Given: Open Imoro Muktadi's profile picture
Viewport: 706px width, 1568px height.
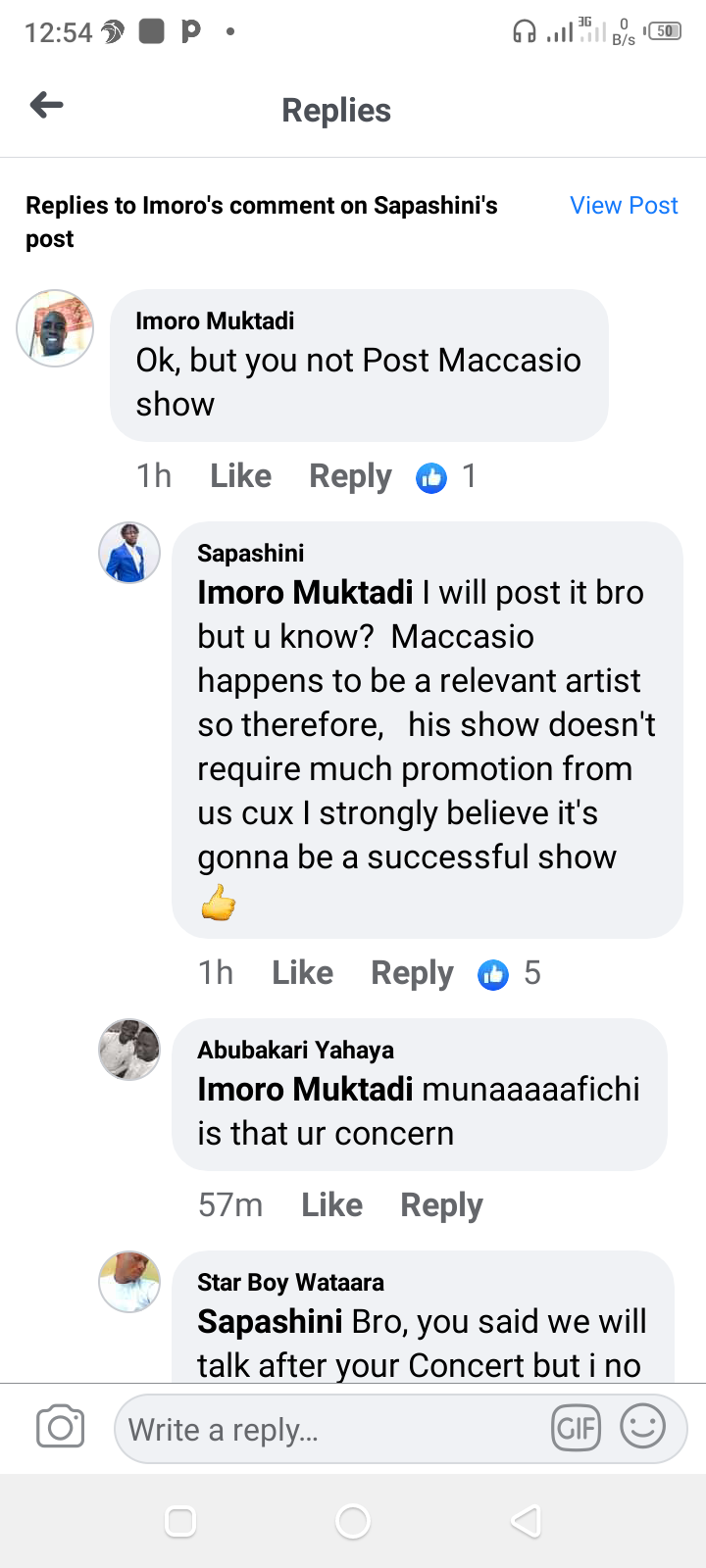Looking at the screenshot, I should 55,328.
